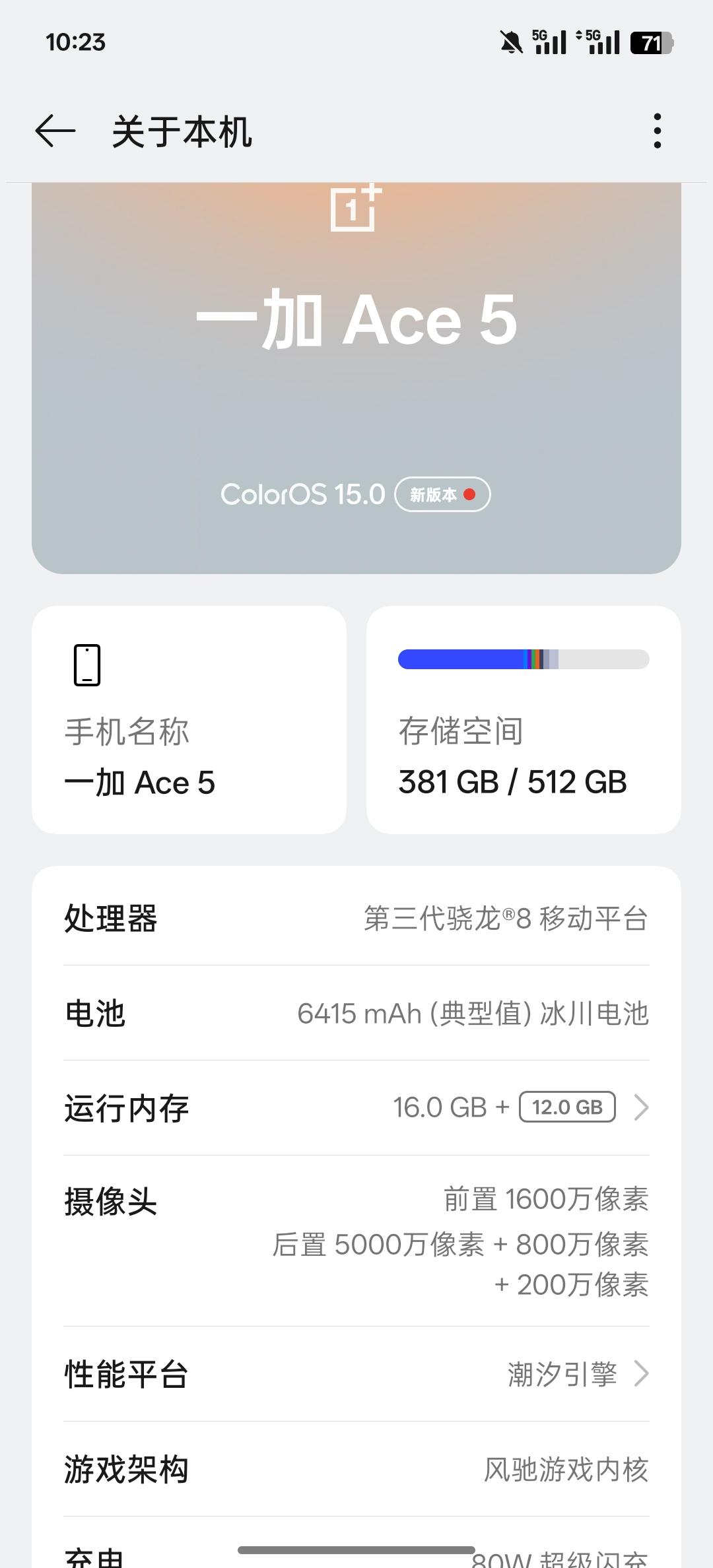The width and height of the screenshot is (713, 1568).
Task: Open the three-dot overflow menu
Action: (657, 131)
